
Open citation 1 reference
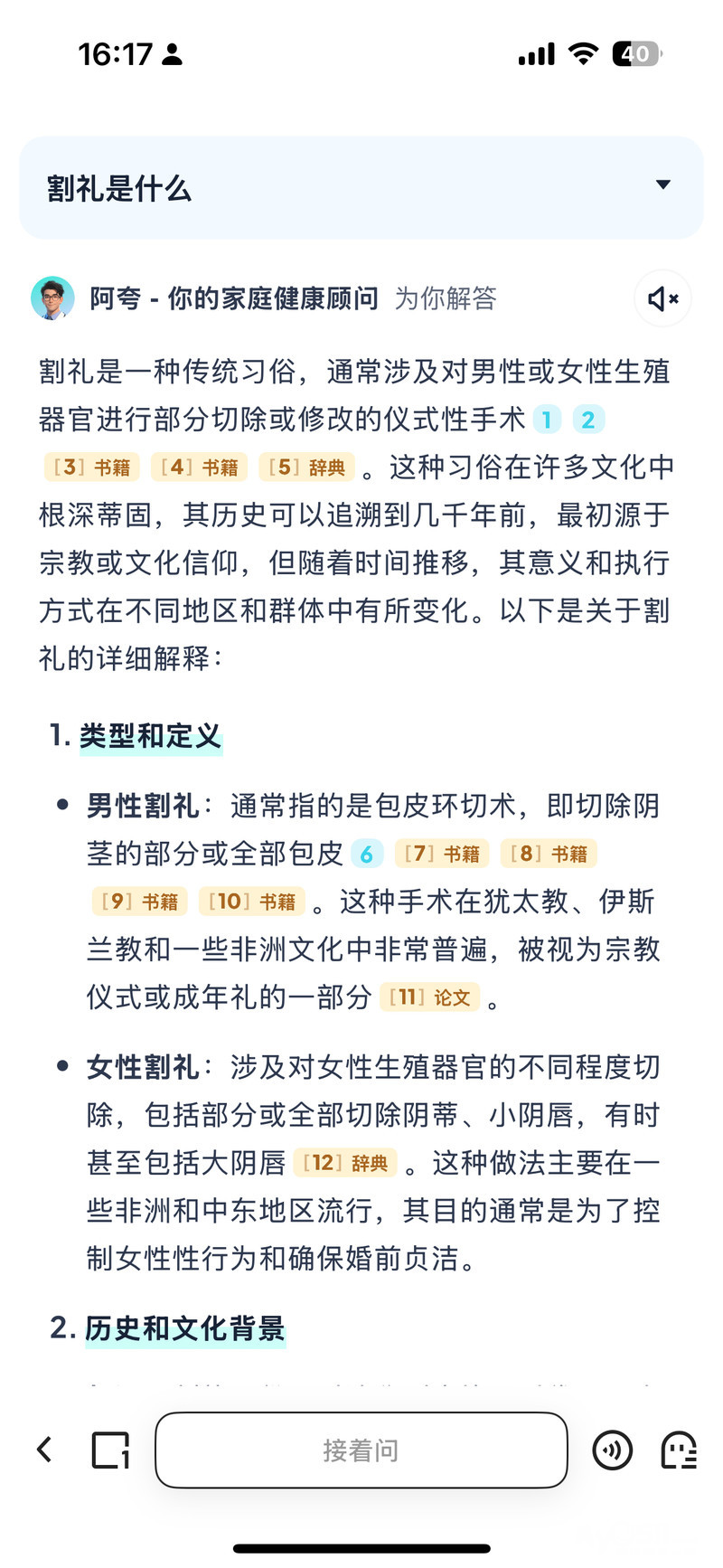click(x=547, y=420)
